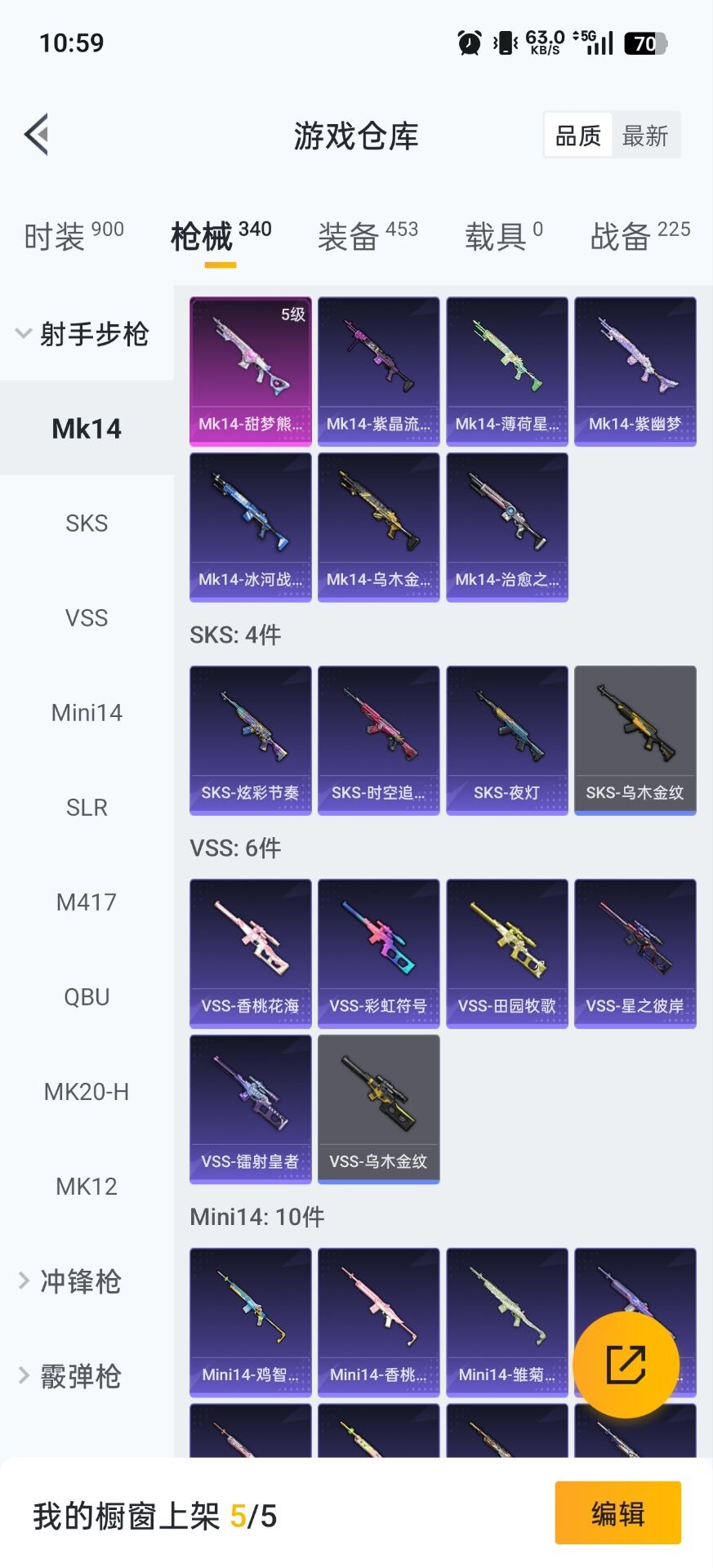
Task: Collapse the 射手步枪 category
Action: click(x=82, y=333)
